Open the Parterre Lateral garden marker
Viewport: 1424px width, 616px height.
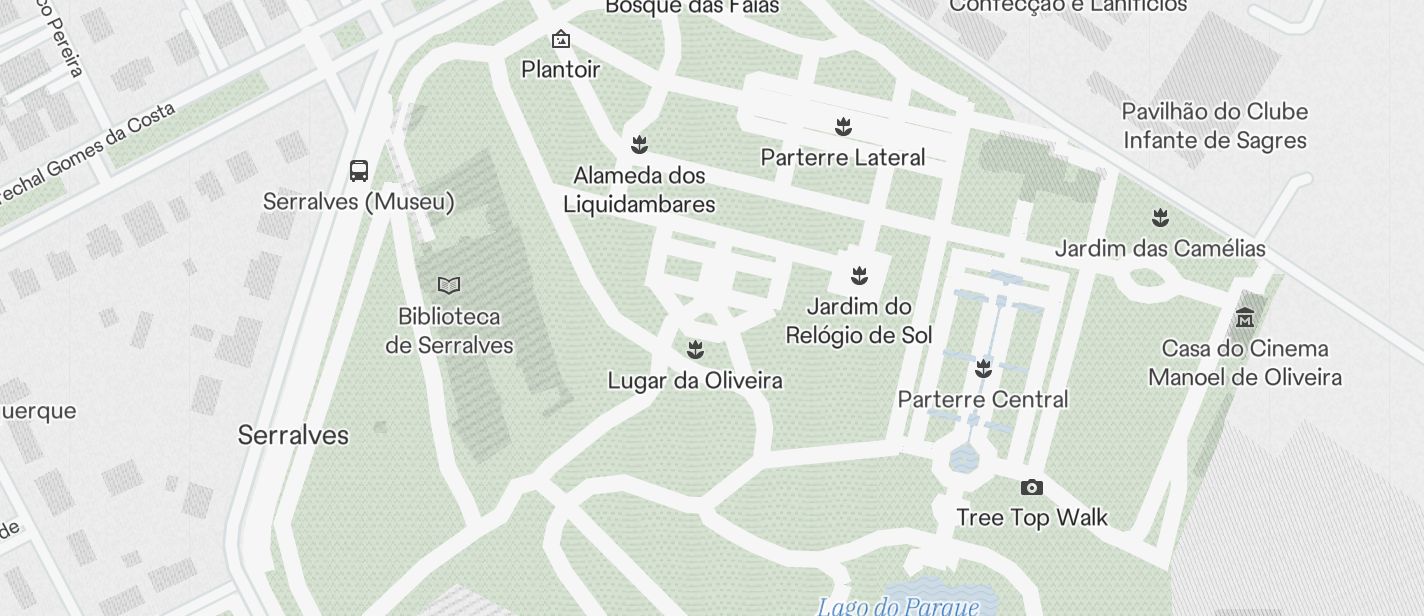(x=843, y=127)
